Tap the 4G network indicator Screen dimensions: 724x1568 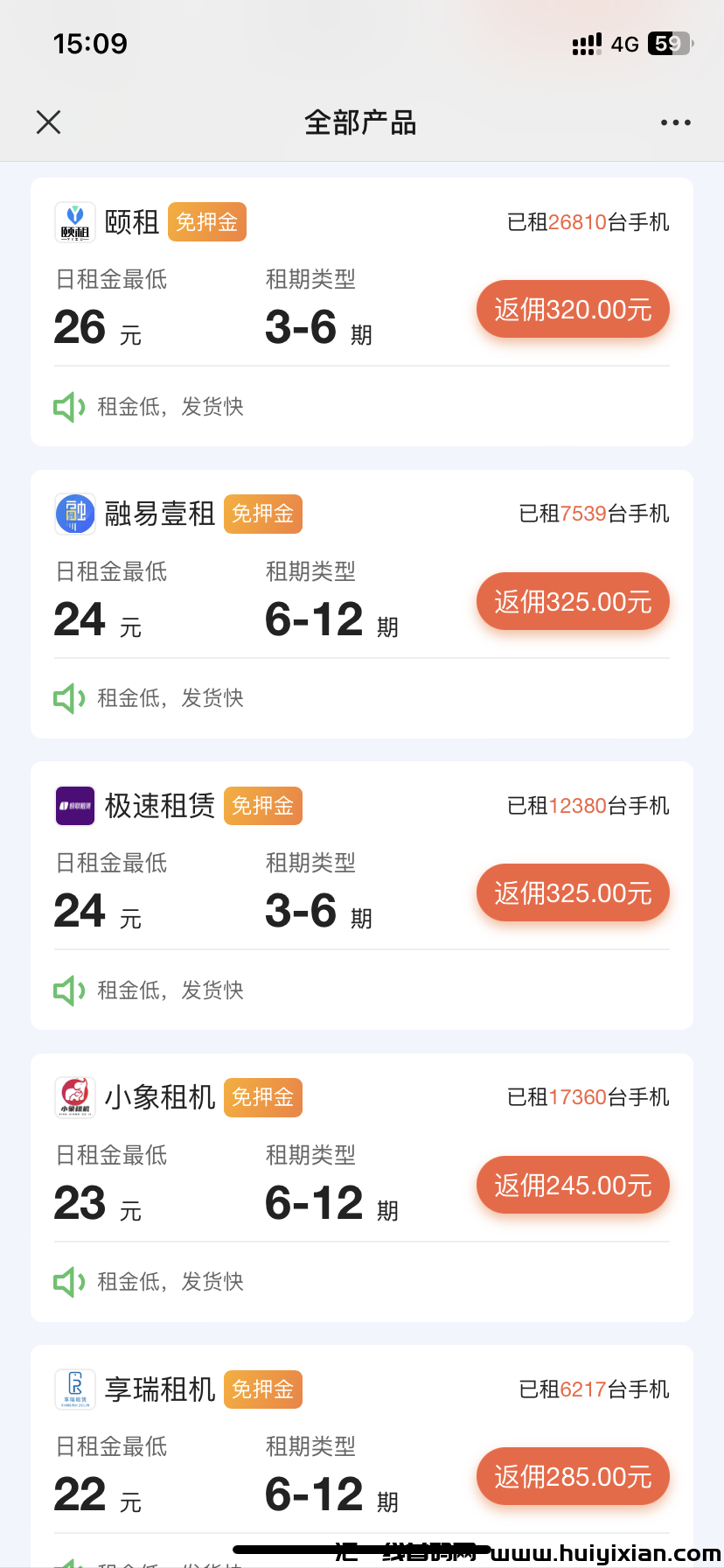[626, 43]
